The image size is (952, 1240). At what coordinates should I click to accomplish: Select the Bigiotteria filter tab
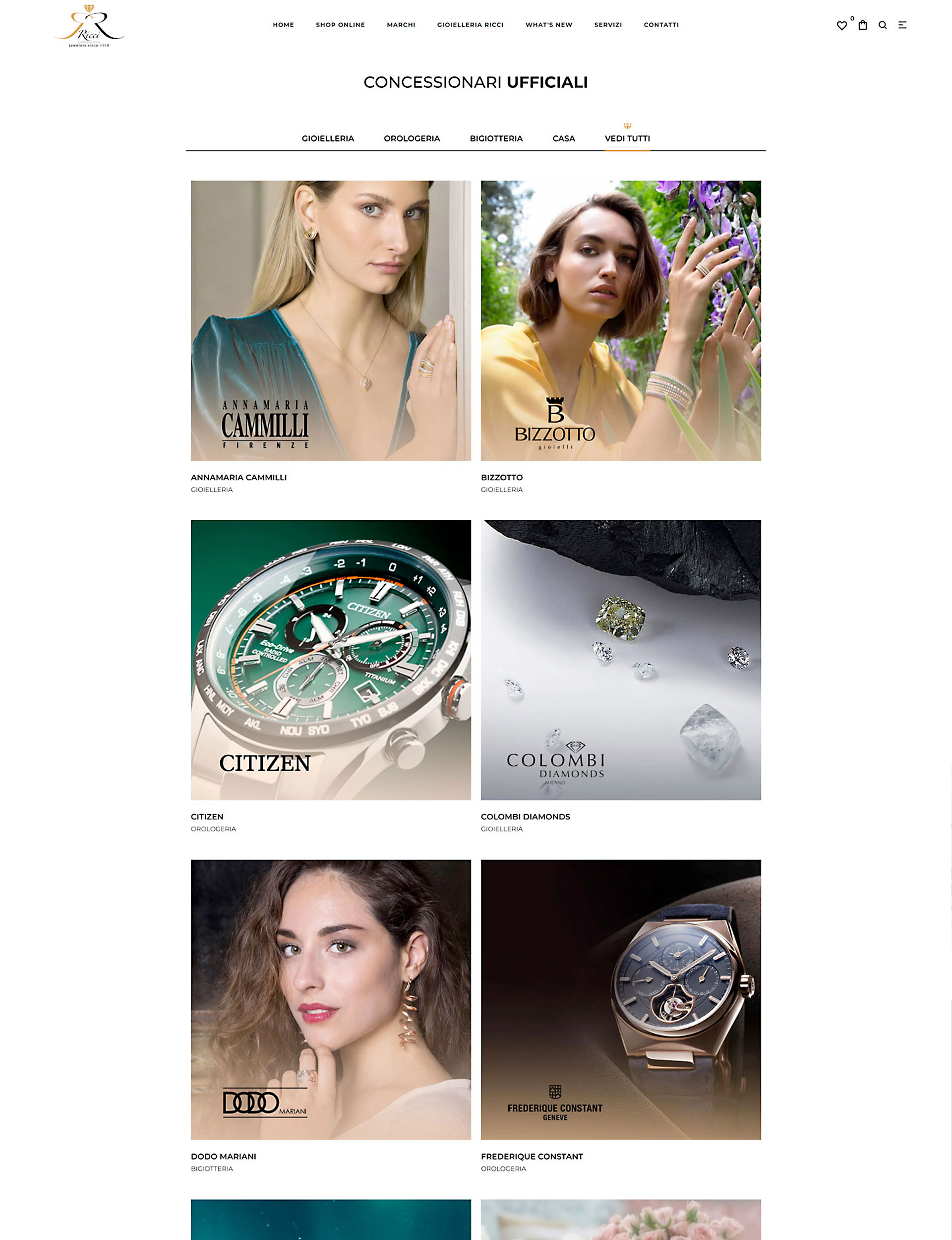(x=496, y=138)
